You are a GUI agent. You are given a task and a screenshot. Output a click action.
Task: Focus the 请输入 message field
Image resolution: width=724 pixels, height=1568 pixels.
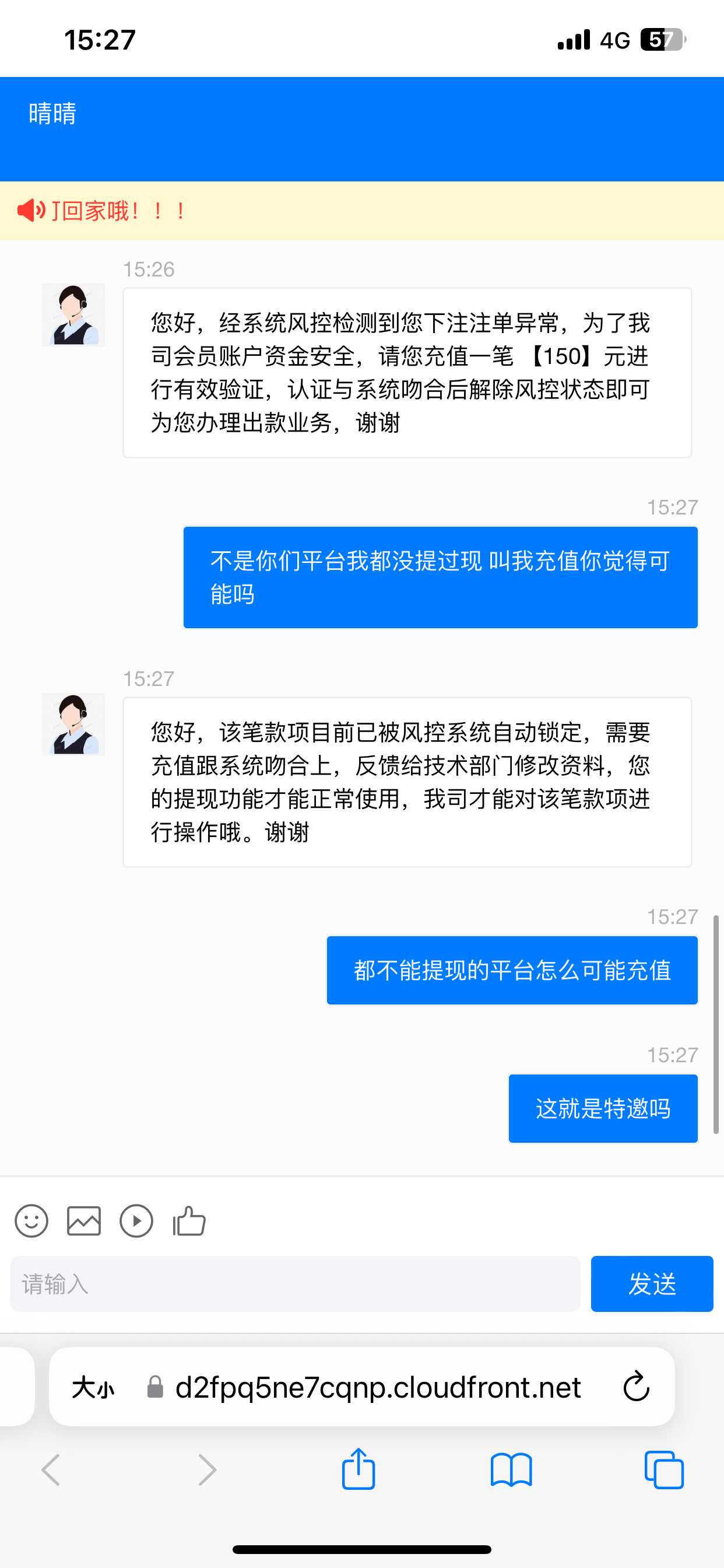coord(295,1284)
